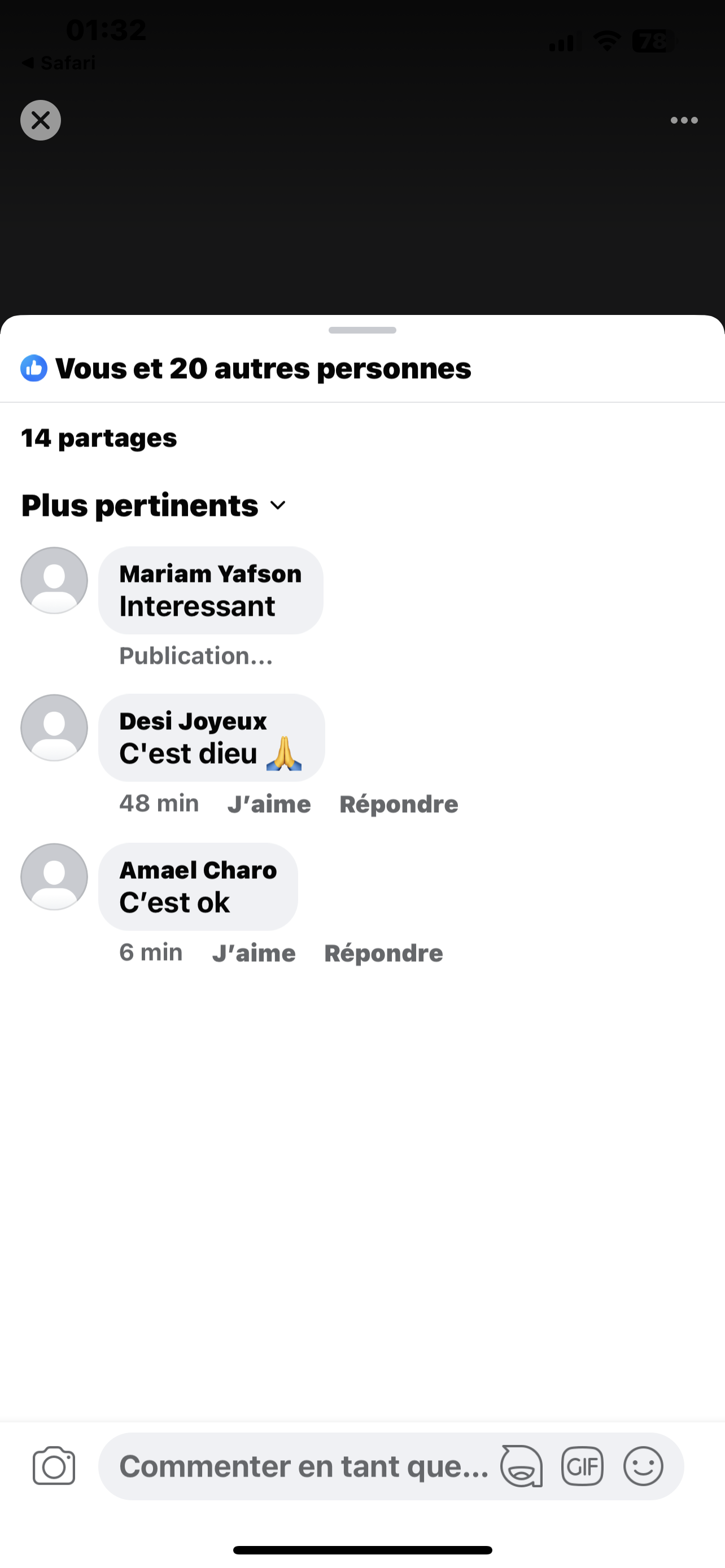Open the GIF picker
725x1568 pixels.
(582, 1466)
